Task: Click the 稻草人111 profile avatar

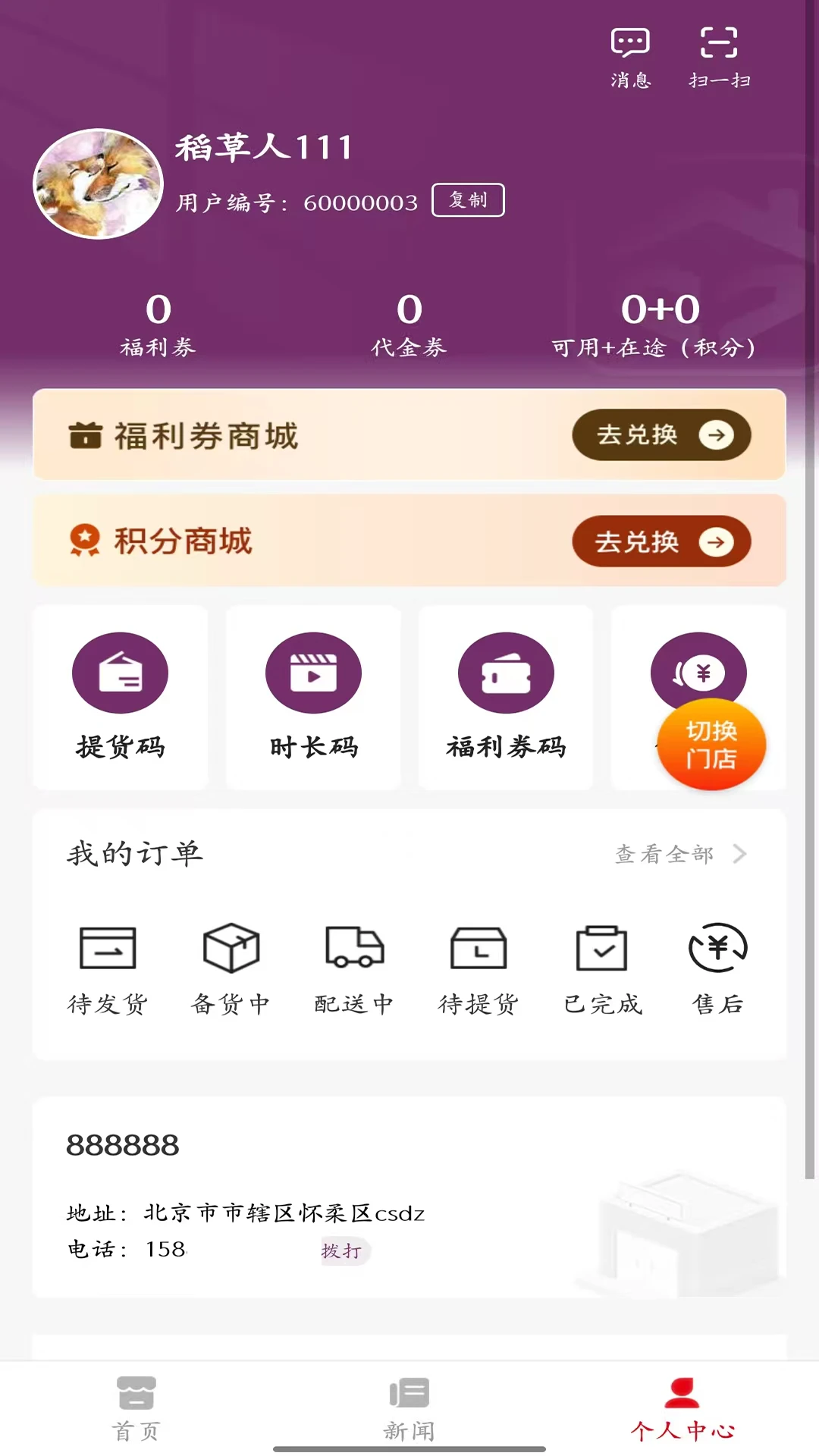Action: 99,183
